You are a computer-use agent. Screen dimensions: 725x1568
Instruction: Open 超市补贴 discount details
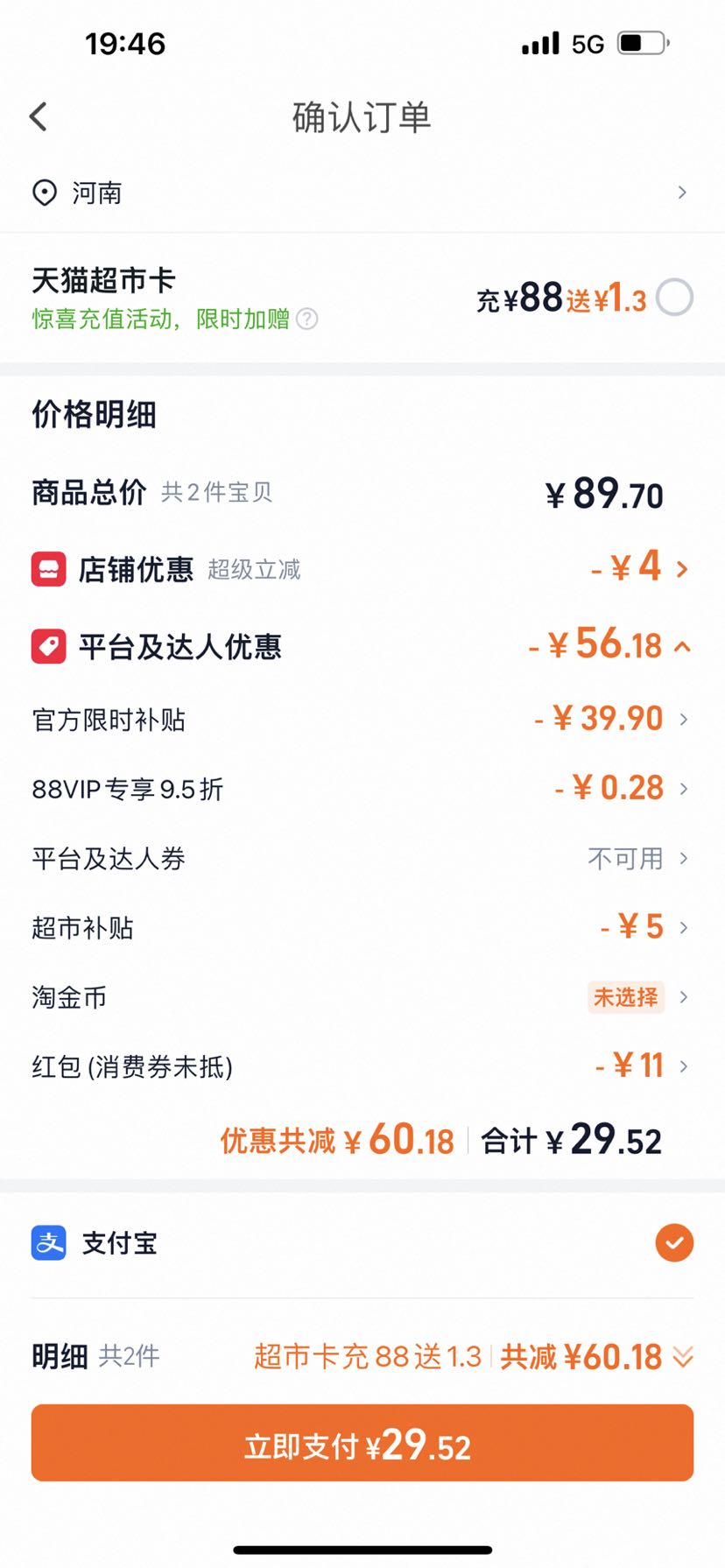click(x=362, y=927)
